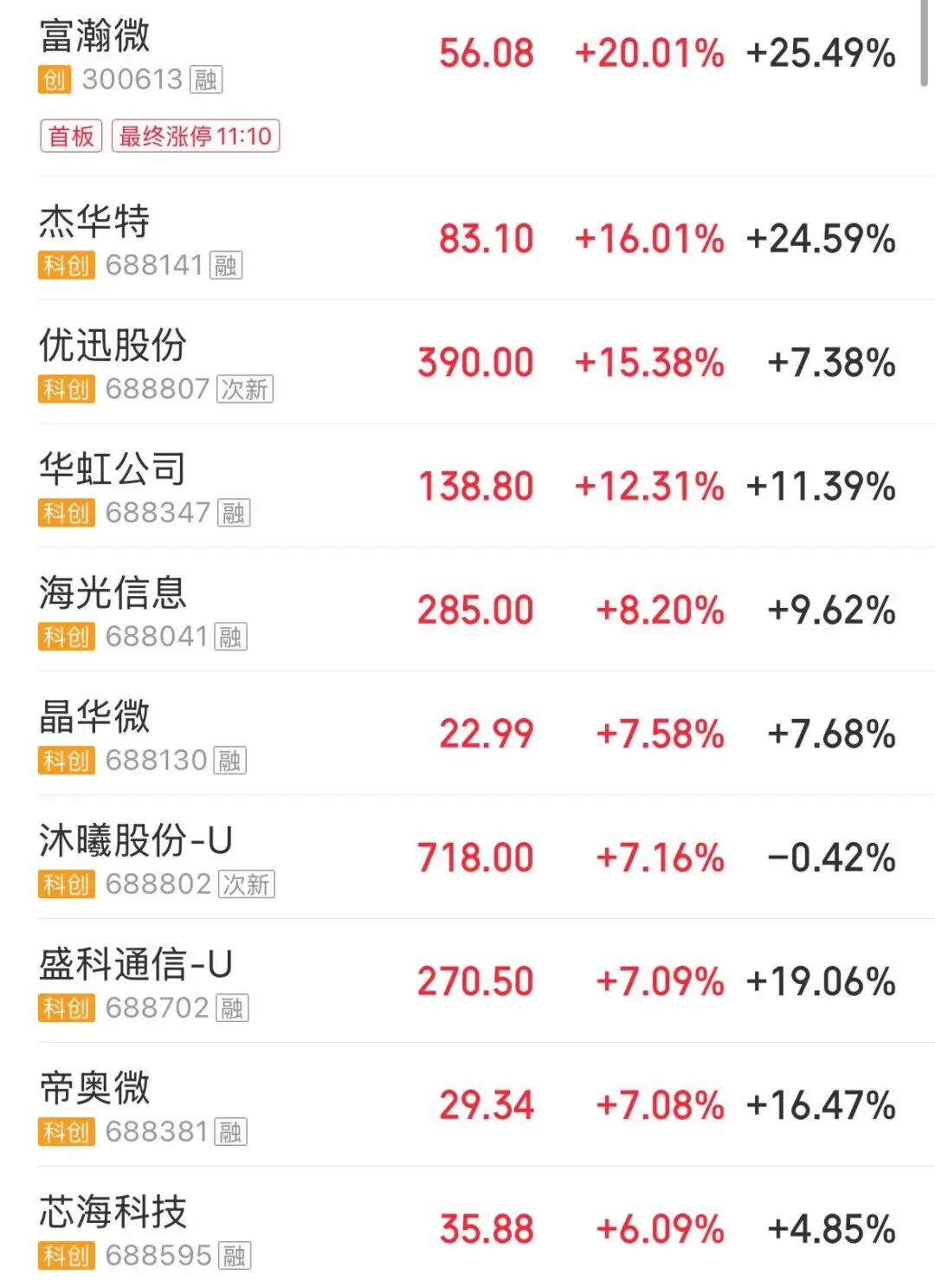Open the 杰华特 stock row
935x1288 pixels.
(x=95, y=222)
